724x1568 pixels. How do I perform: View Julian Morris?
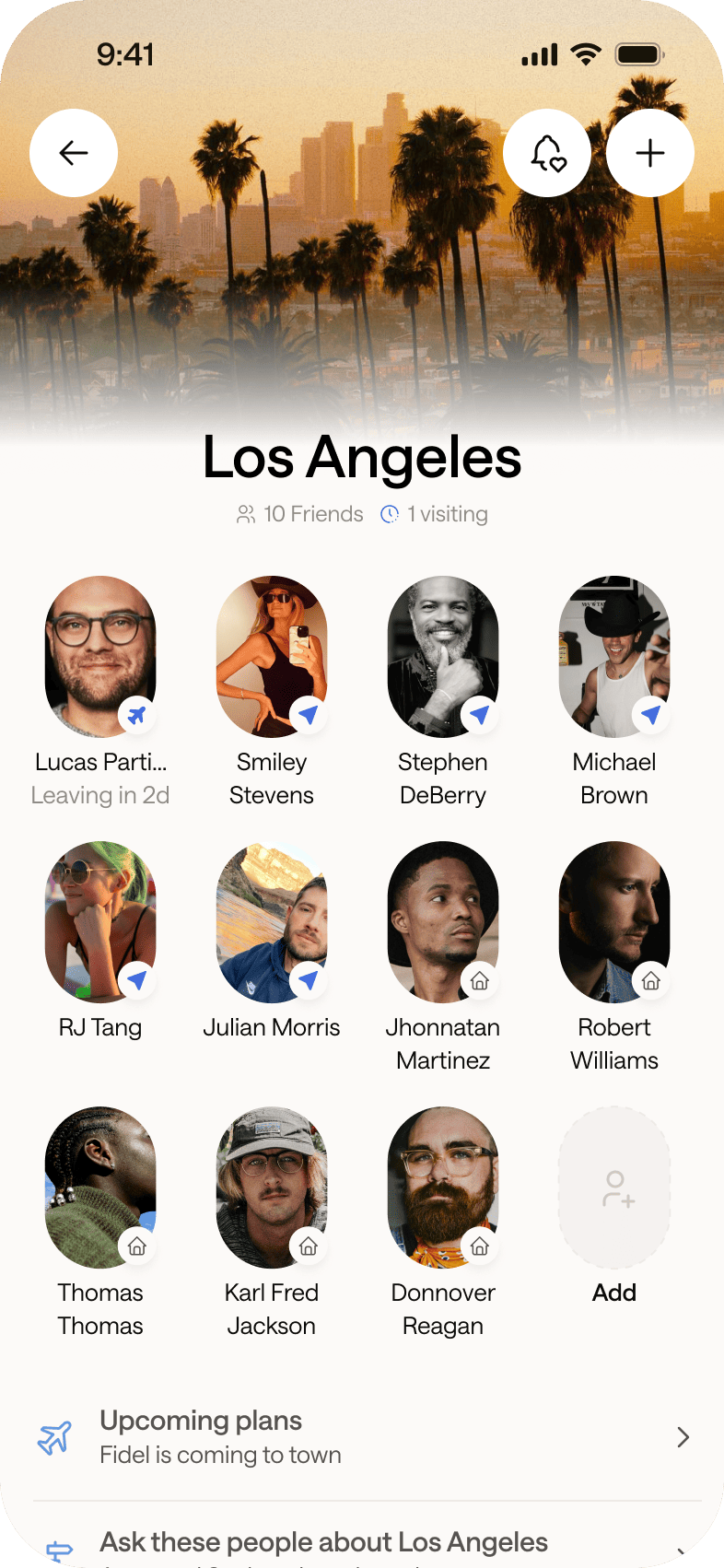pyautogui.click(x=272, y=922)
